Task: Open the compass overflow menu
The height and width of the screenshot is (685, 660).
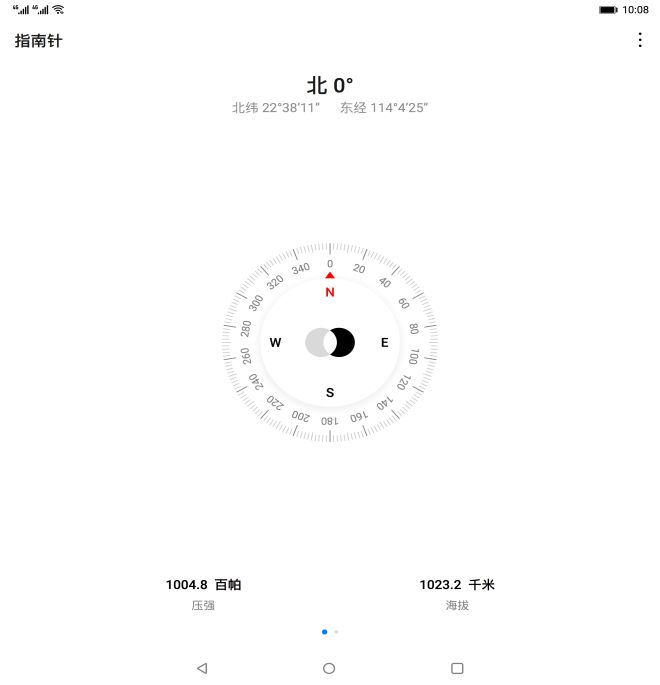Action: point(640,40)
